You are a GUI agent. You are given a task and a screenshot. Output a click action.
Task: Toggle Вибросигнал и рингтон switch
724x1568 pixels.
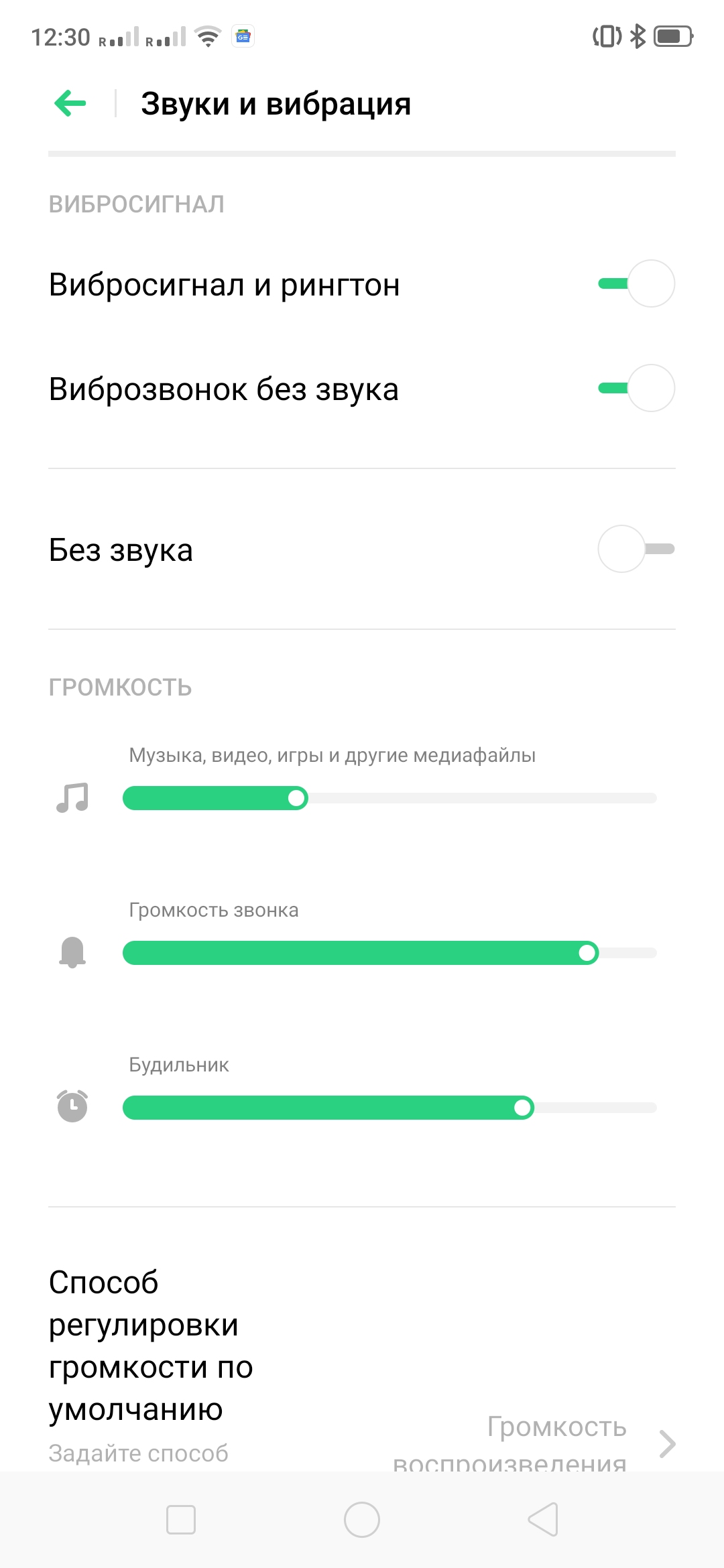(x=636, y=284)
